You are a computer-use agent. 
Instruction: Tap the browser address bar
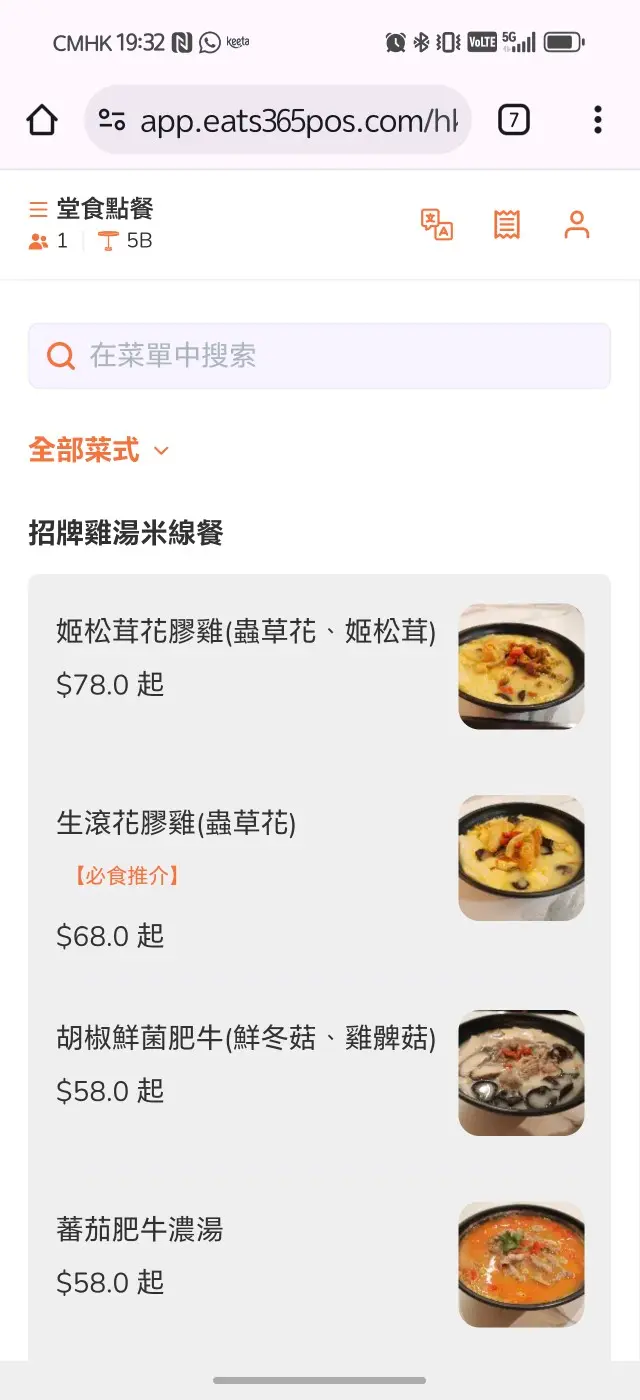click(278, 120)
